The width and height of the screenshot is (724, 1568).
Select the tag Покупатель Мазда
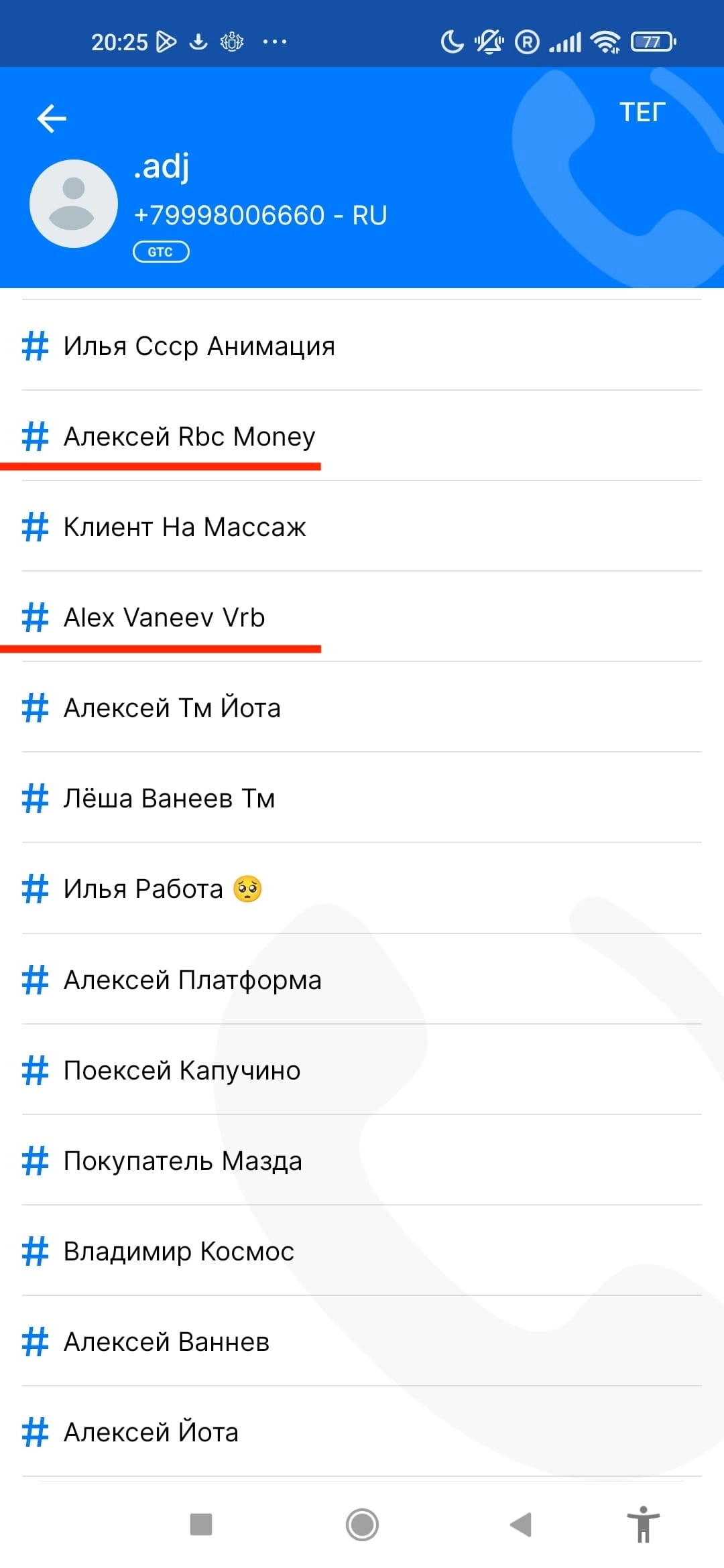[183, 1161]
